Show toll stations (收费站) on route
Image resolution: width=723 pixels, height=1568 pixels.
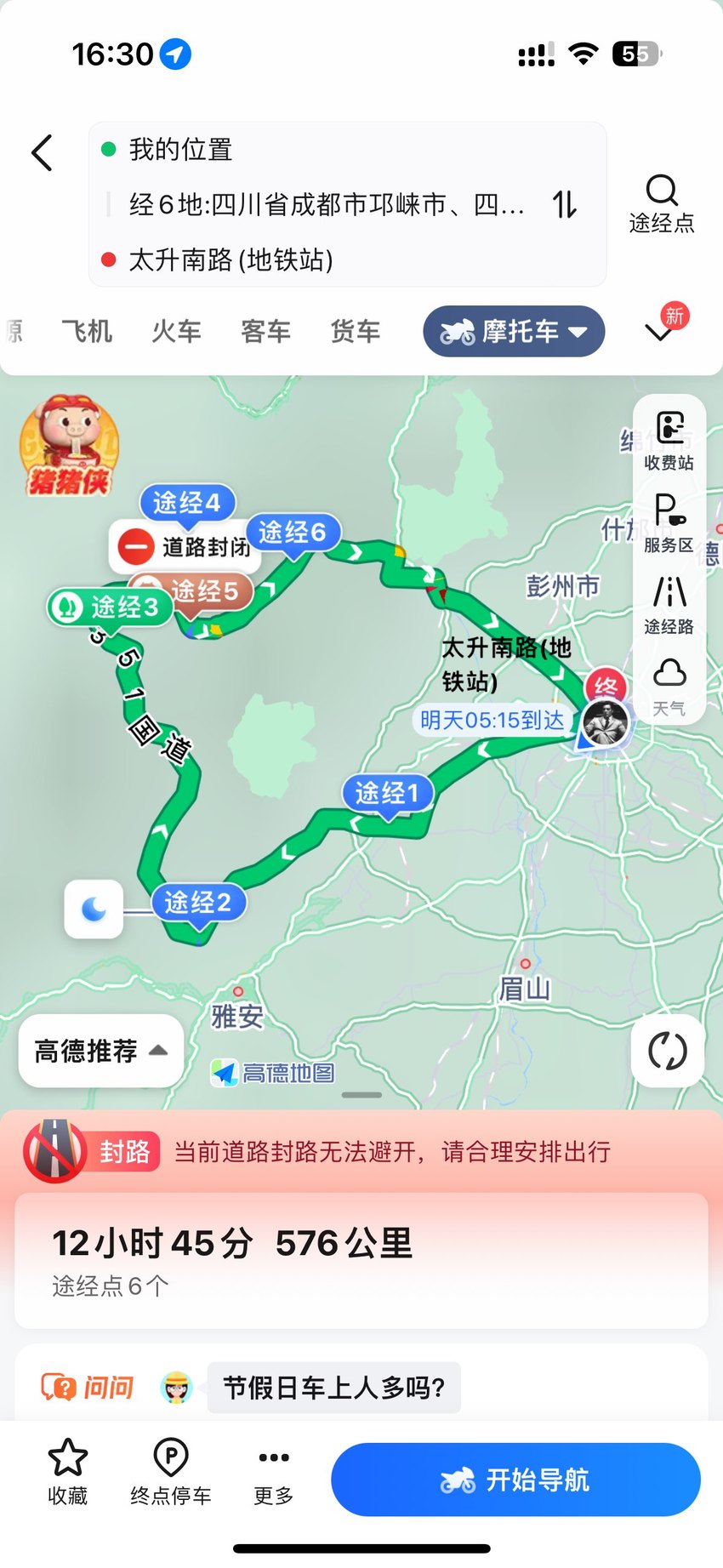[x=669, y=441]
